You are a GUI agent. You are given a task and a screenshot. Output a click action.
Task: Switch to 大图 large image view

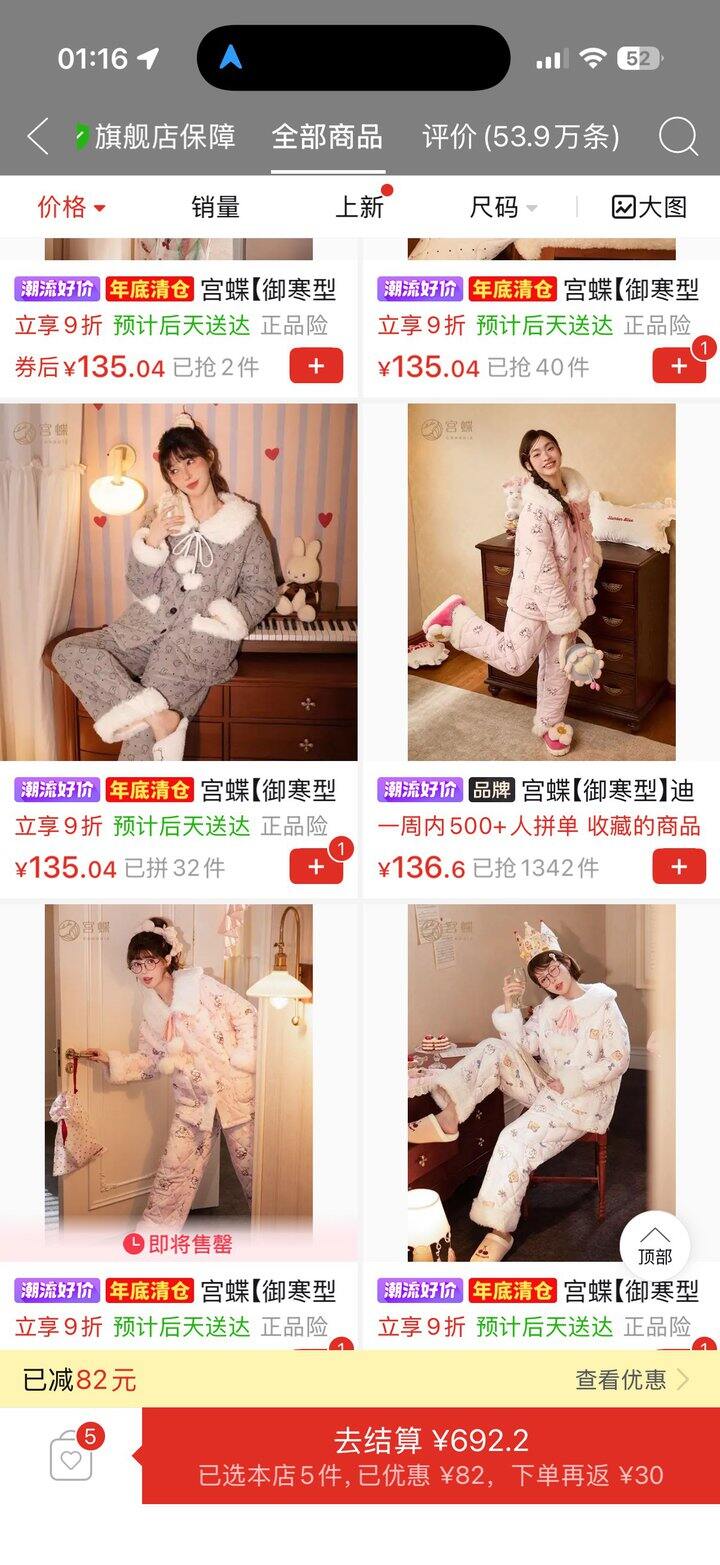coord(649,207)
